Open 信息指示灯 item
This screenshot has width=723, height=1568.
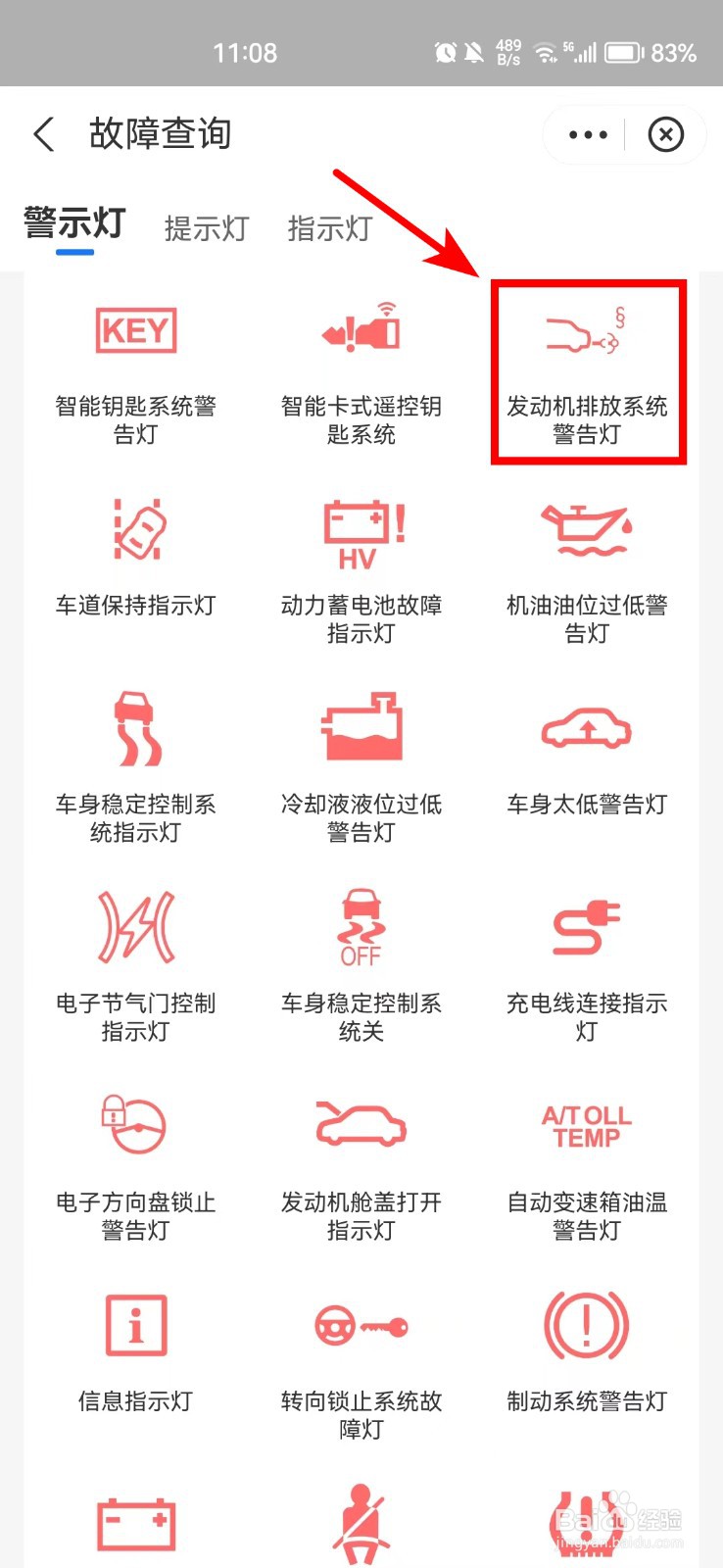coord(136,1352)
